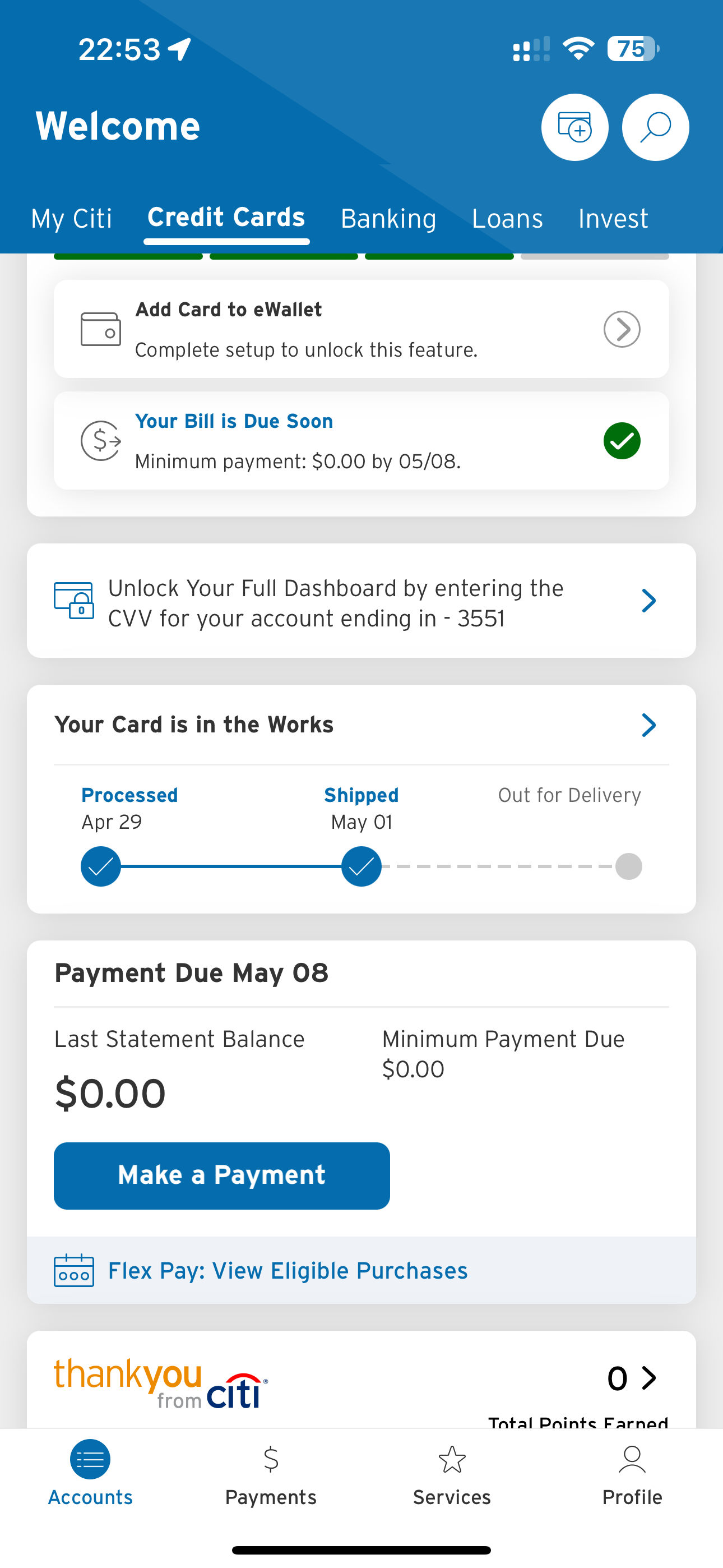Viewport: 723px width, 1568px height.
Task: Switch to the Banking tab
Action: pos(388,219)
